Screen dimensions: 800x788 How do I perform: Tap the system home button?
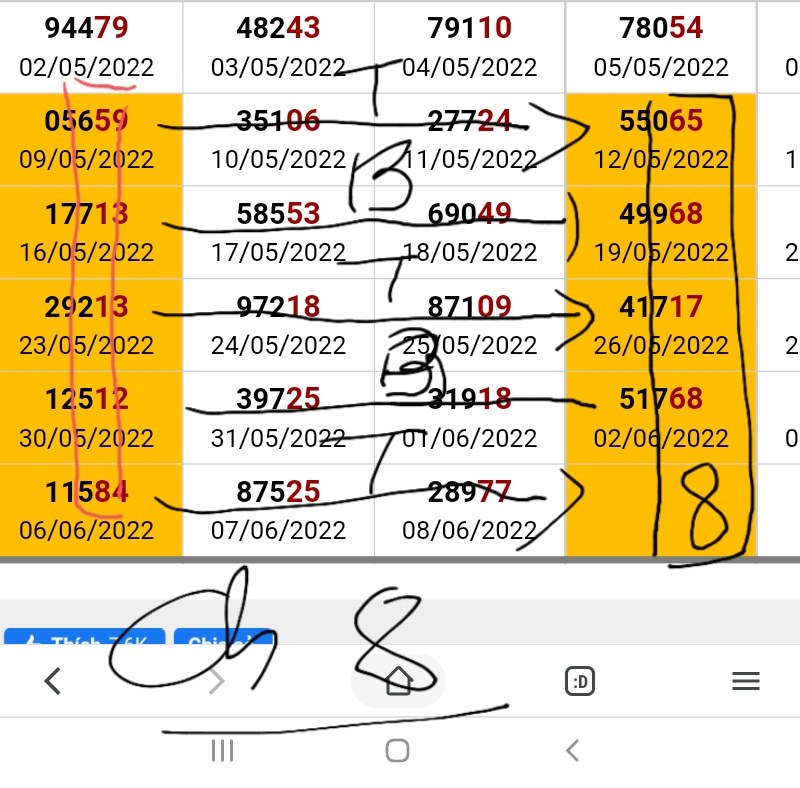coord(398,751)
